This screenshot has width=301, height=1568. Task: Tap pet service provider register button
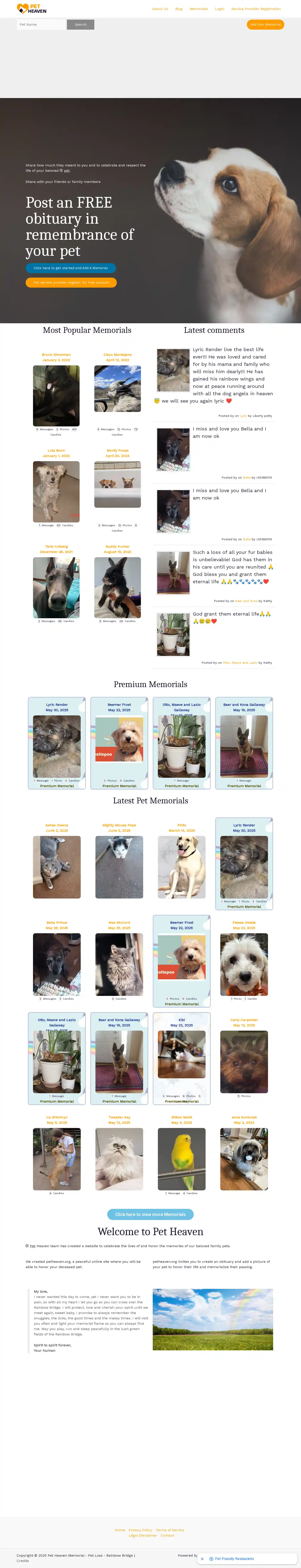(x=71, y=282)
